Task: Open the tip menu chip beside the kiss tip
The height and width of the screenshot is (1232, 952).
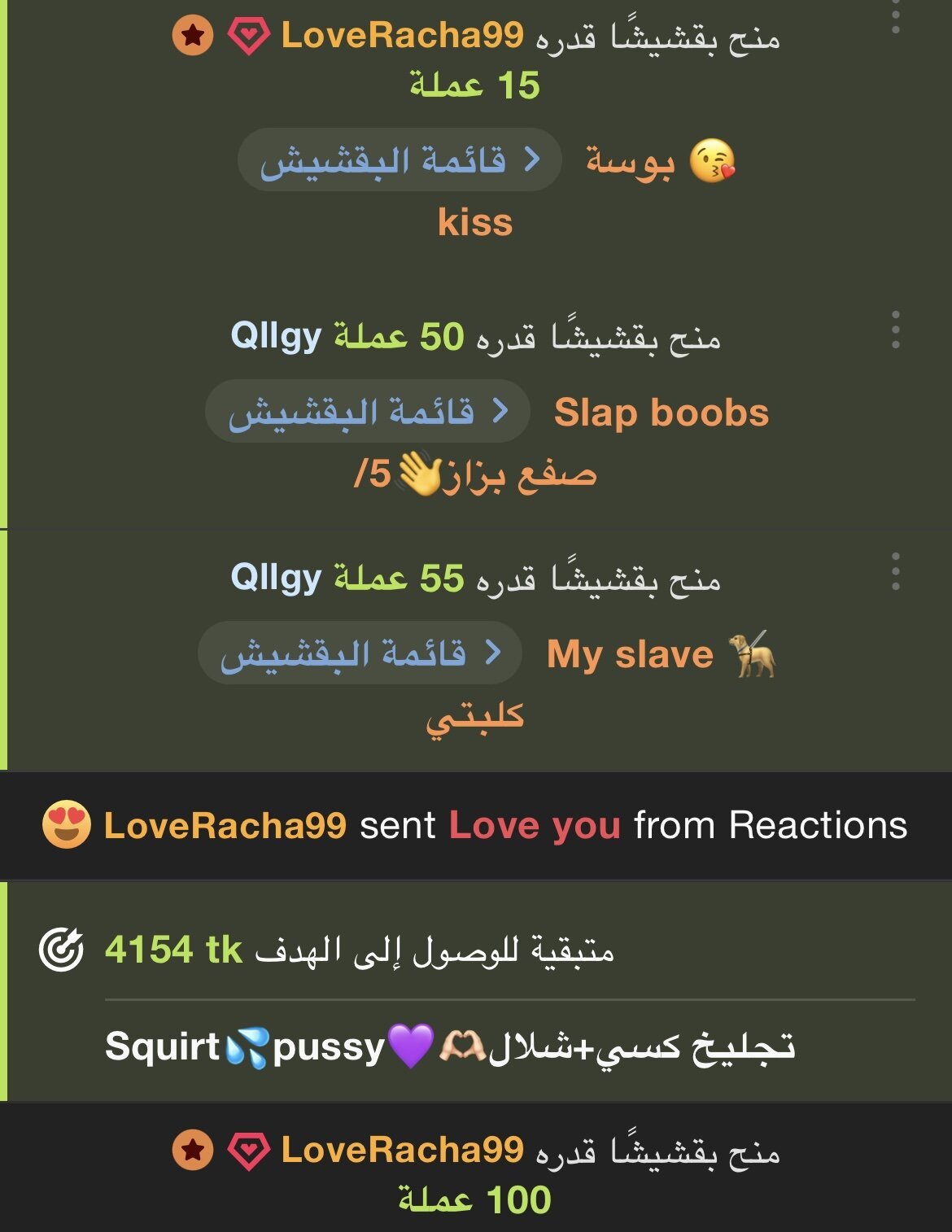Action: click(x=400, y=159)
